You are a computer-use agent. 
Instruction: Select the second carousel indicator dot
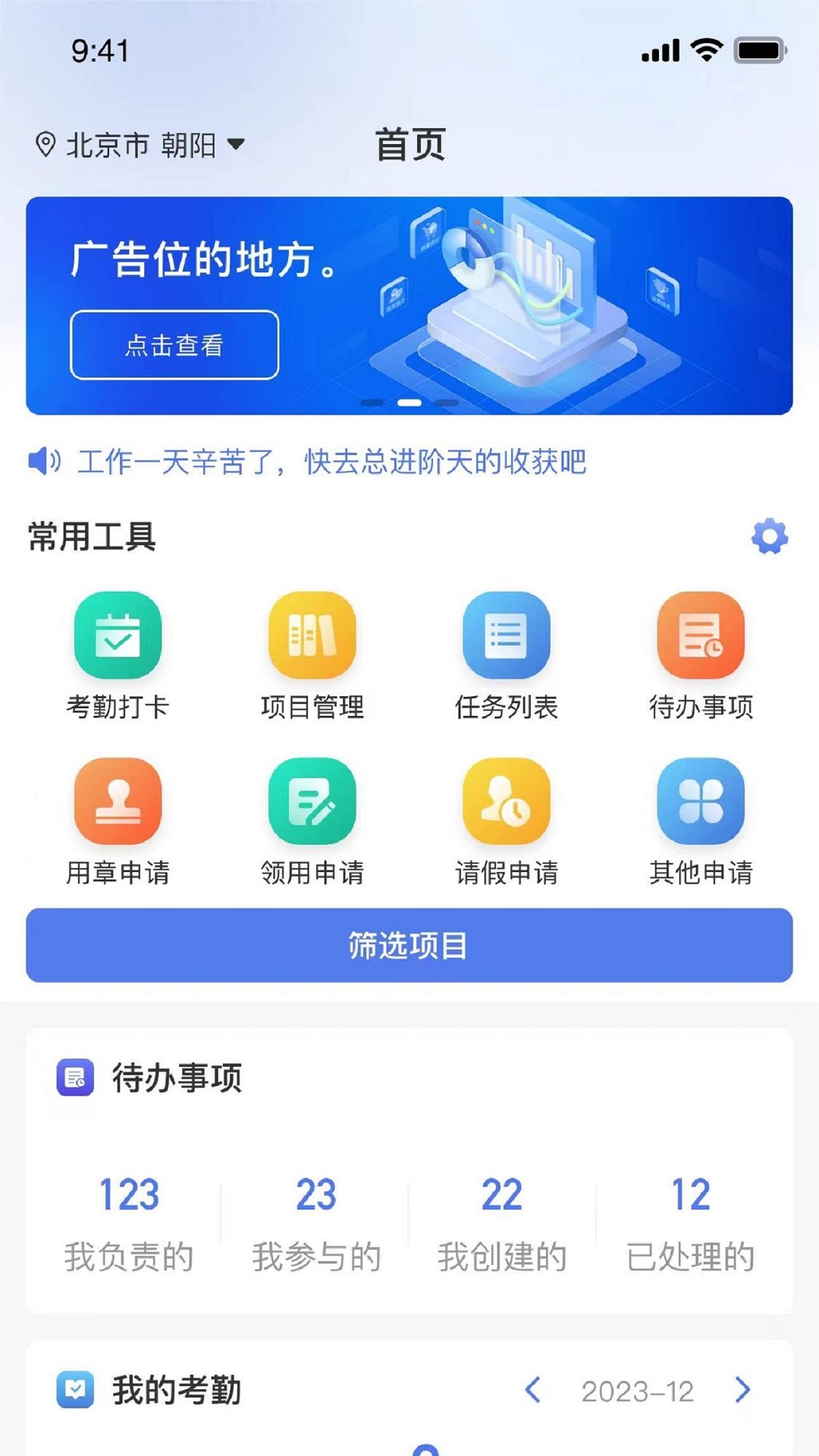[x=409, y=403]
